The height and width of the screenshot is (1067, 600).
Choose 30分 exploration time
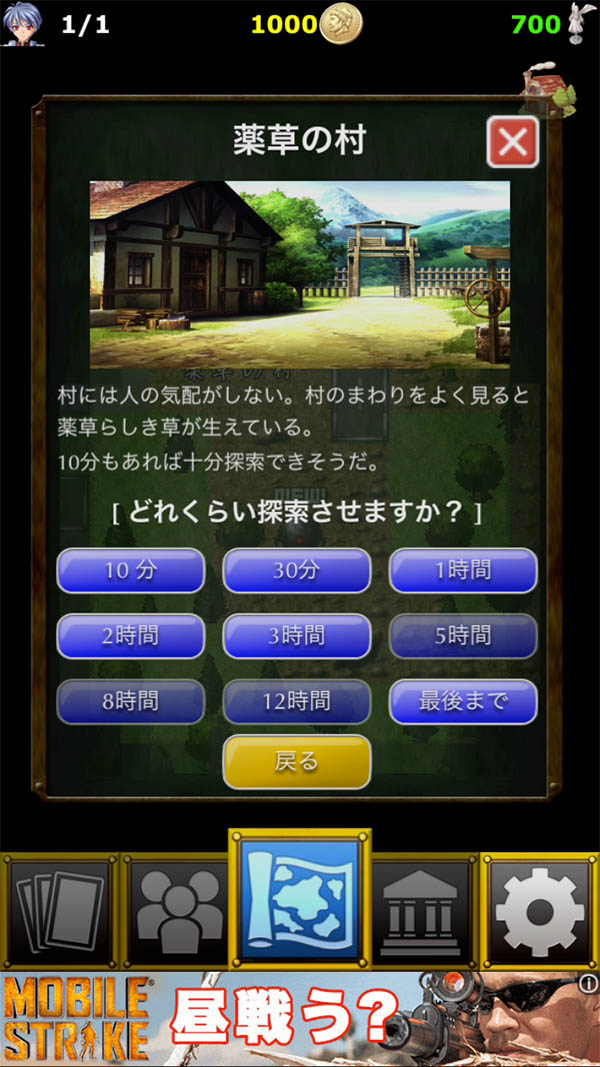[x=296, y=571]
